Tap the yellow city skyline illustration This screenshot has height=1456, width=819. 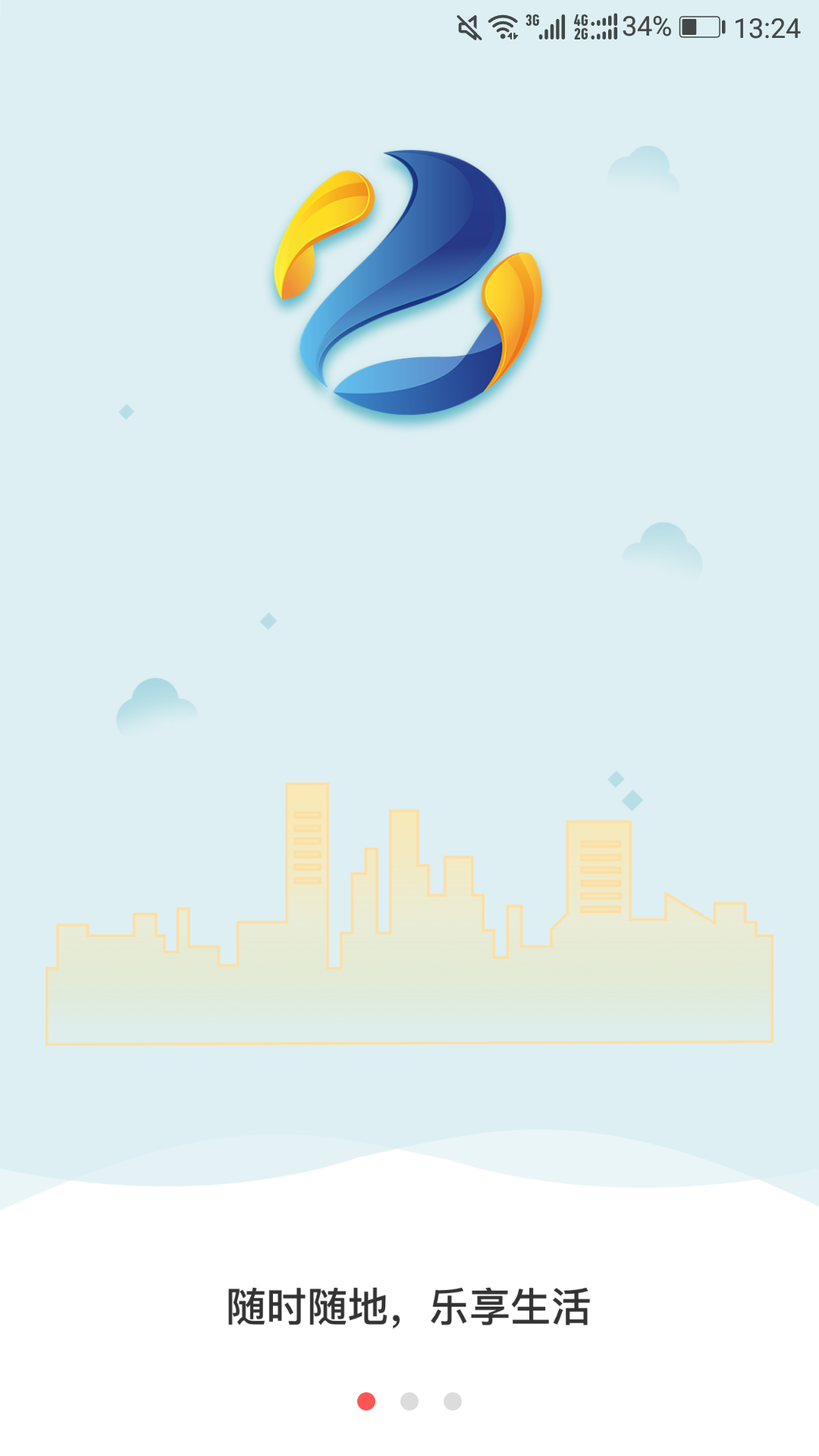point(409,971)
